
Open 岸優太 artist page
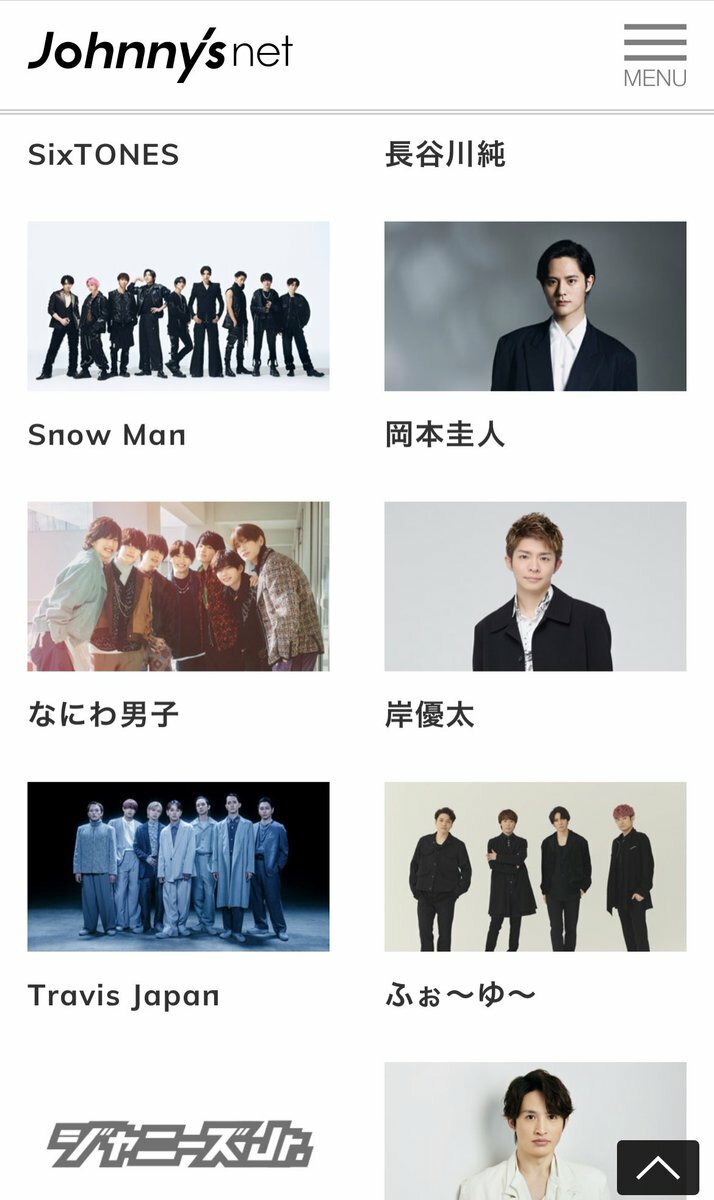535,586
